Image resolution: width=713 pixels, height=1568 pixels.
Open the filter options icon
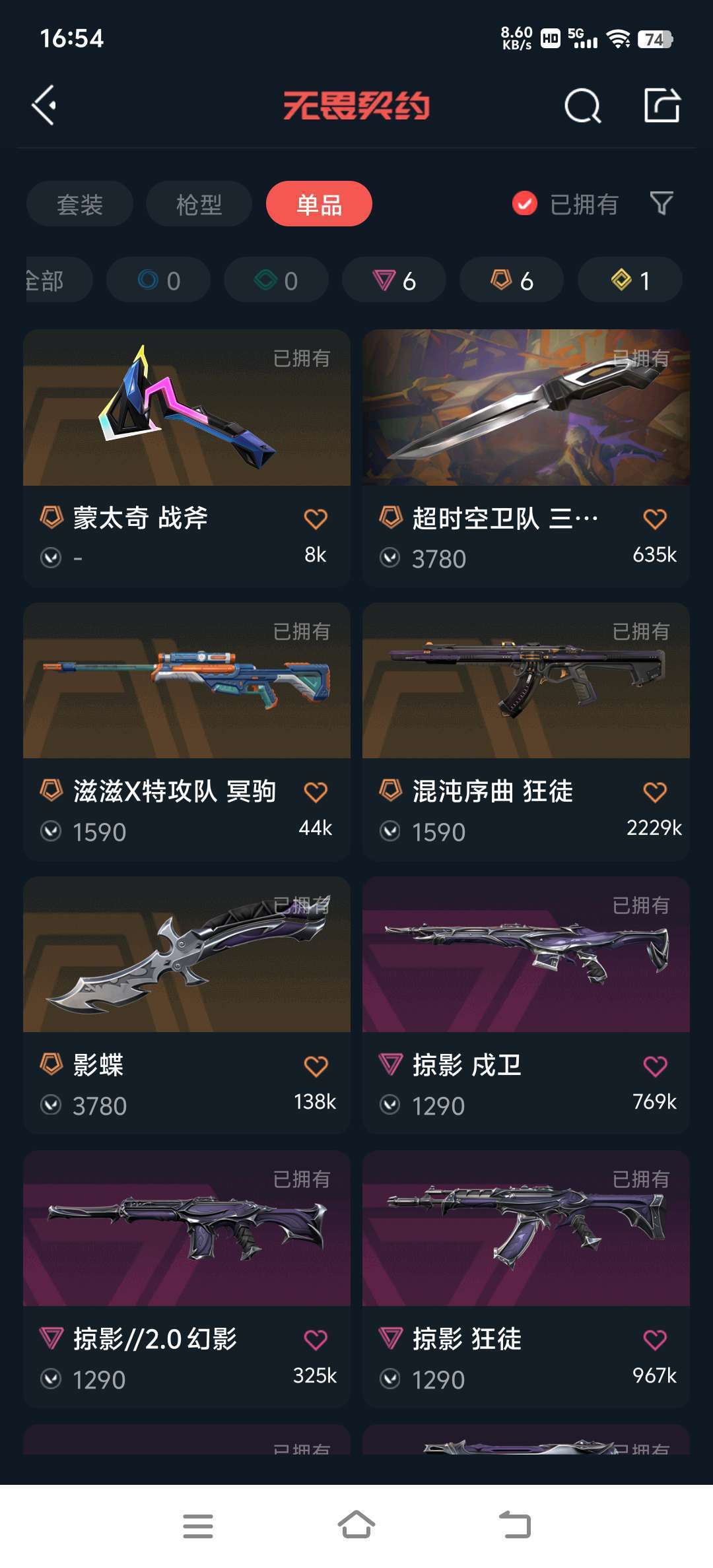click(662, 205)
